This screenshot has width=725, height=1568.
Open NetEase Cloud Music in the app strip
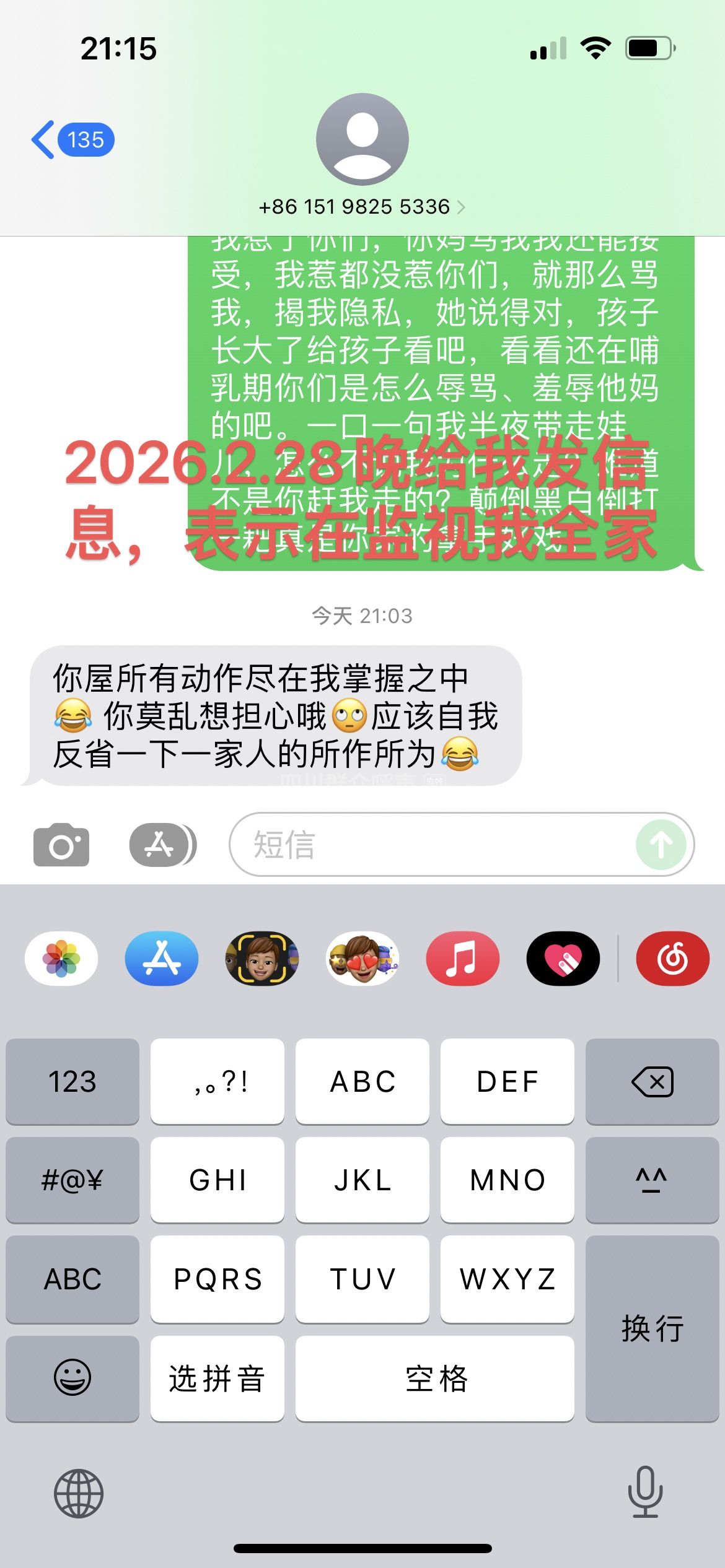pyautogui.click(x=672, y=959)
